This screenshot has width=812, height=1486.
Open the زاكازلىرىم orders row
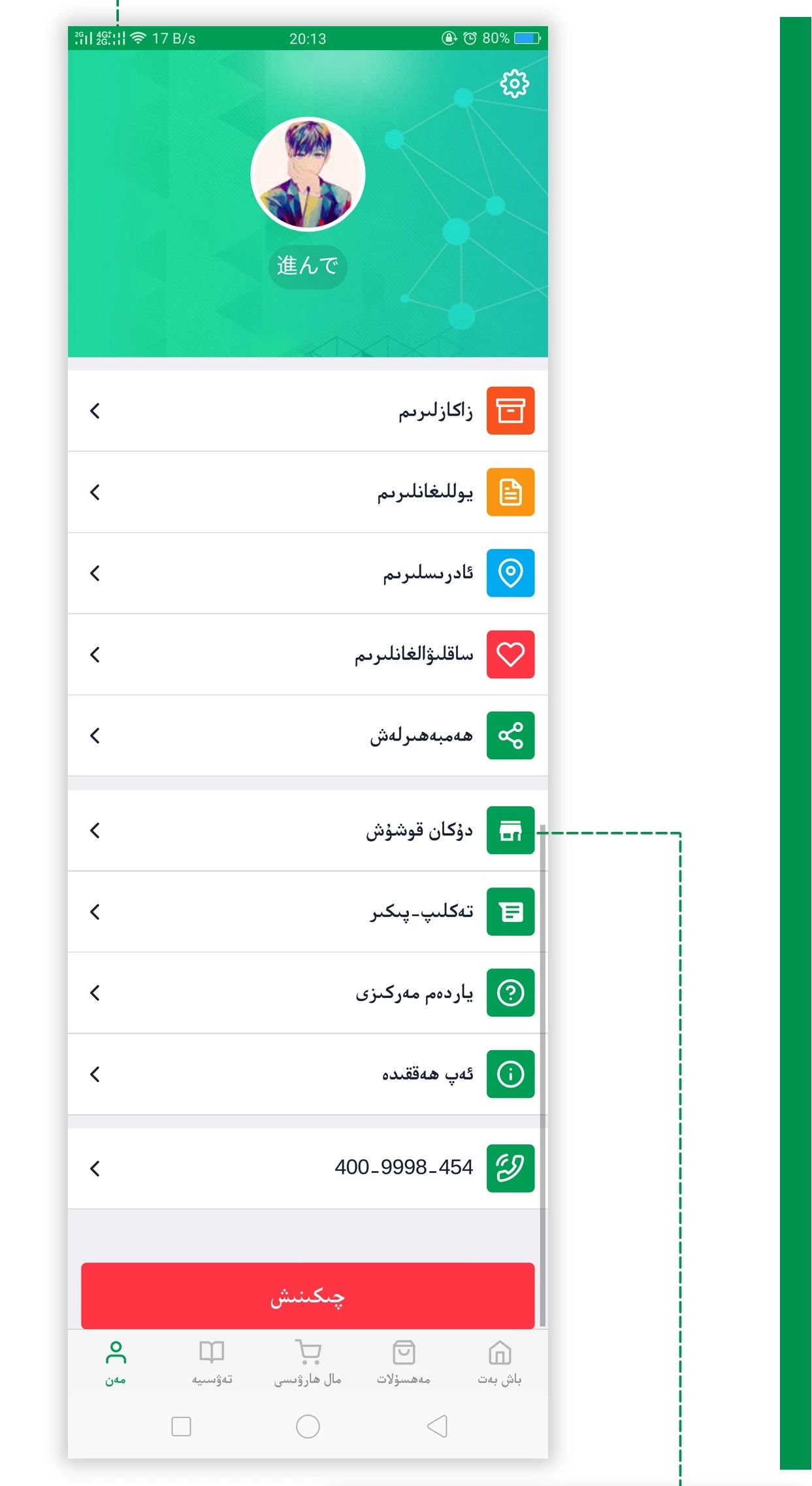tap(308, 411)
